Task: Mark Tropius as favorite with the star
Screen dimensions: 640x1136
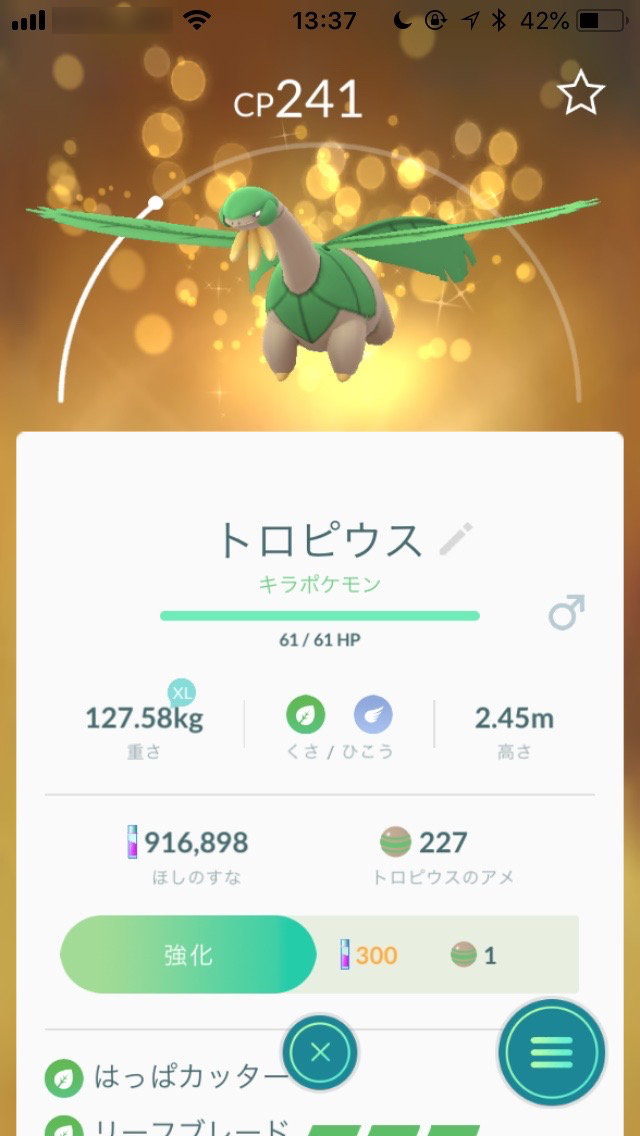Action: click(580, 94)
